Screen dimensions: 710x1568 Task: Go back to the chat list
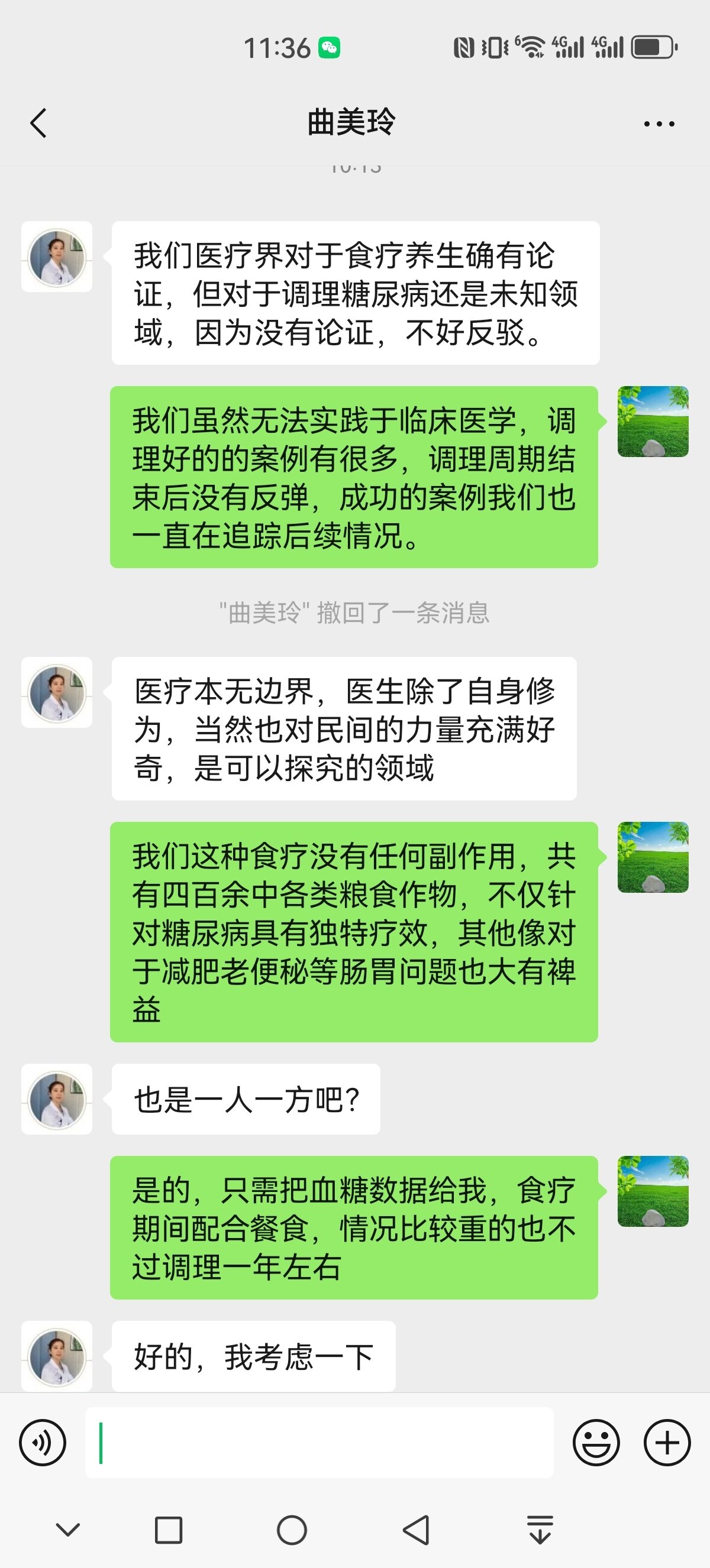[x=38, y=123]
